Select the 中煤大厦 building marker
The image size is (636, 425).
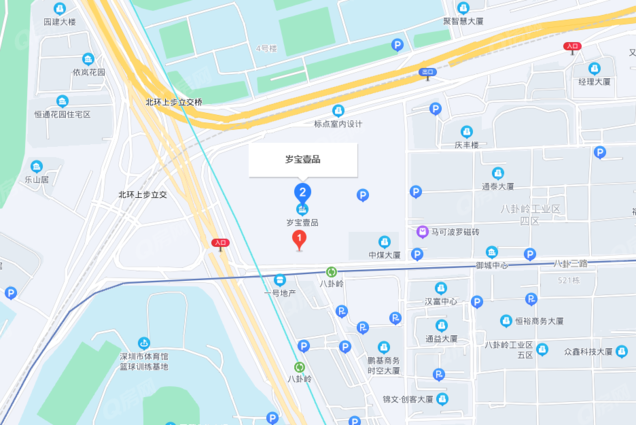click(384, 241)
